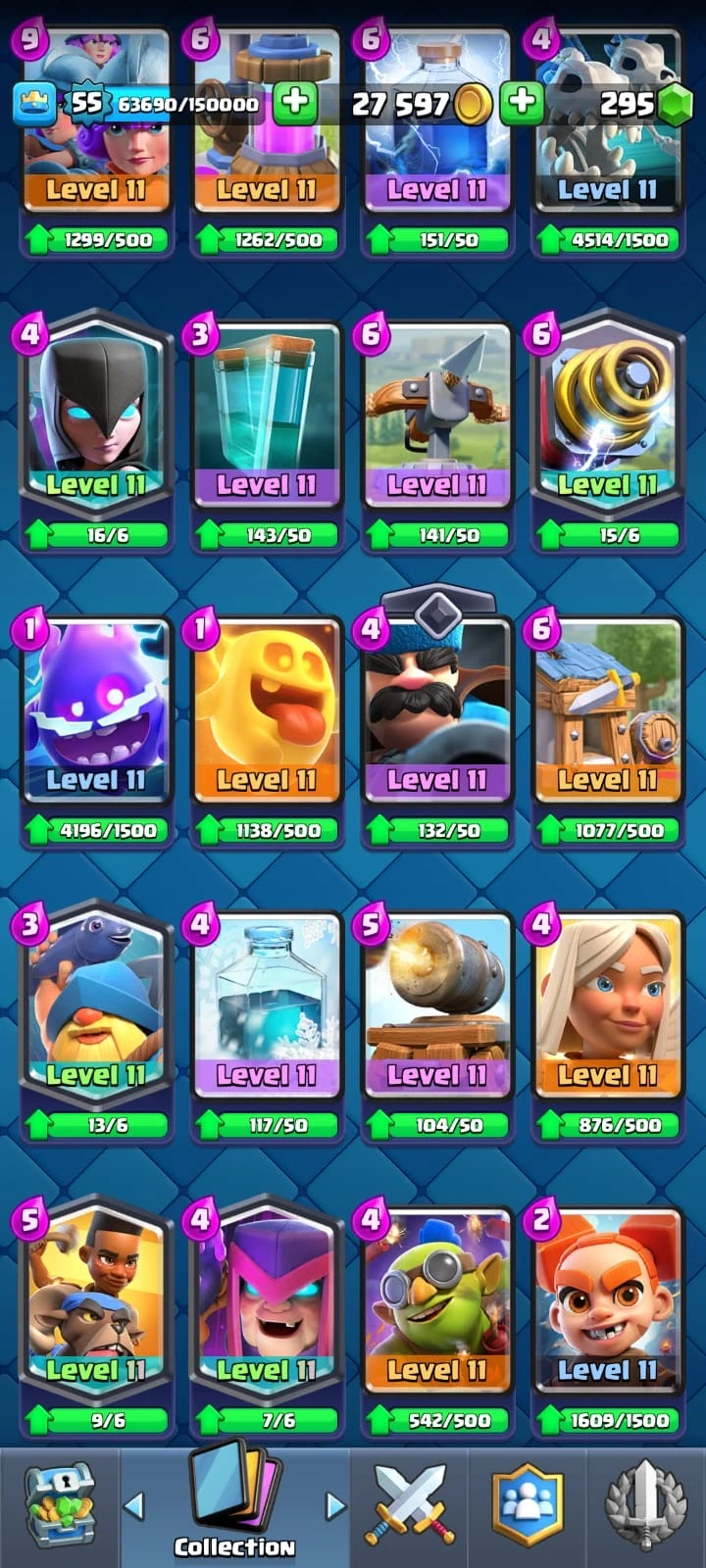This screenshot has width=706, height=1568.
Task: Tap the right arrow beside Collection
Action: (334, 1505)
